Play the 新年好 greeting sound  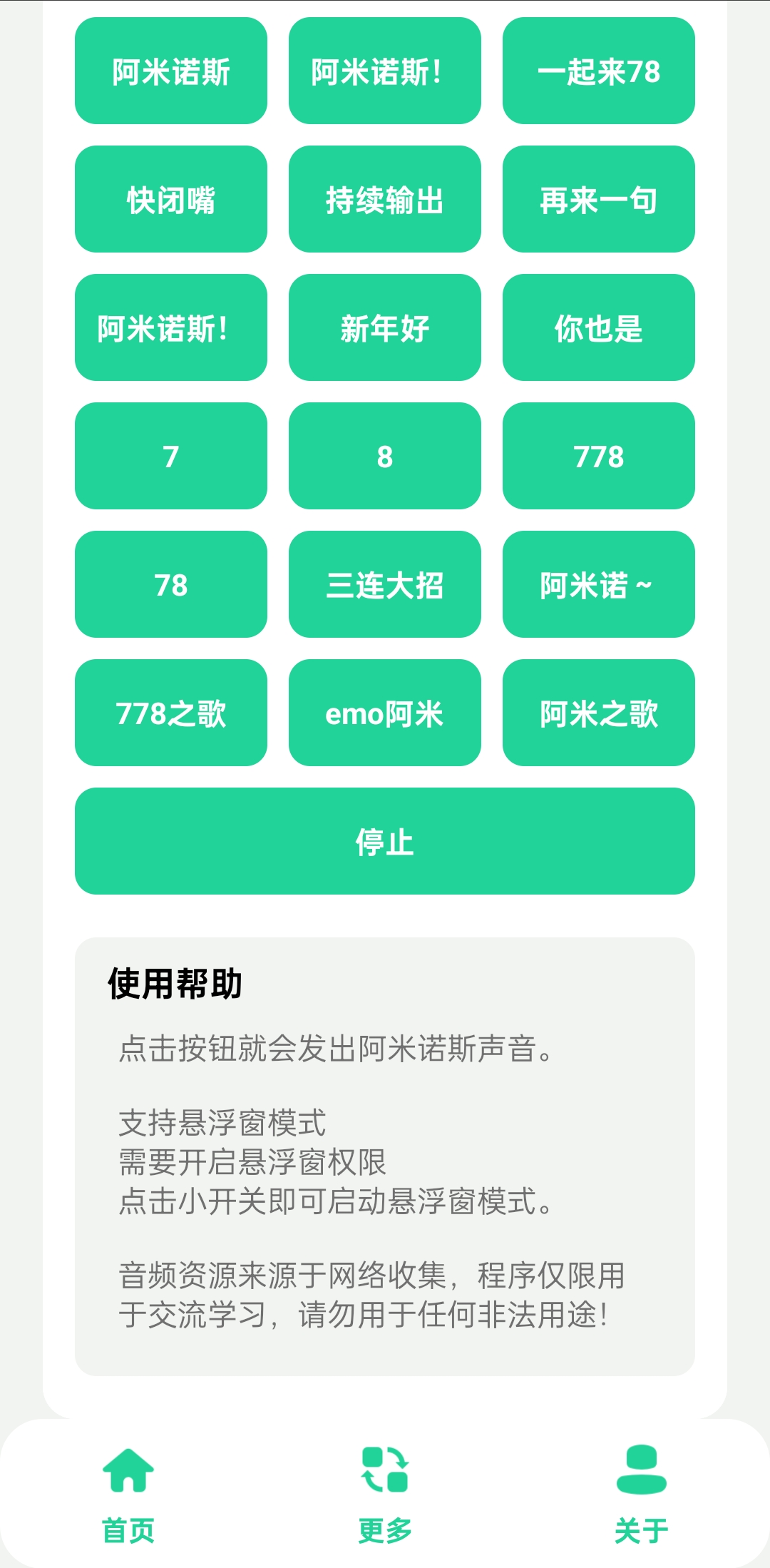pos(385,328)
